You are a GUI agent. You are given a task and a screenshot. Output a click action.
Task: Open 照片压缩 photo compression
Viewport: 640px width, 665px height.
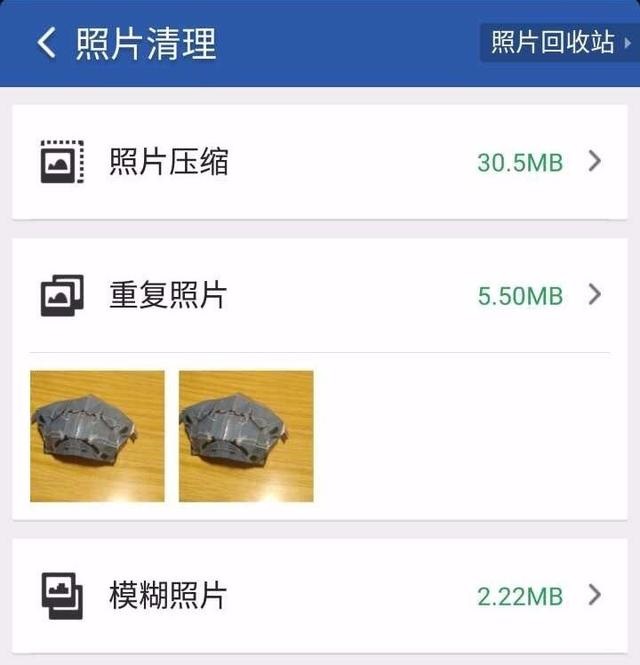click(320, 161)
